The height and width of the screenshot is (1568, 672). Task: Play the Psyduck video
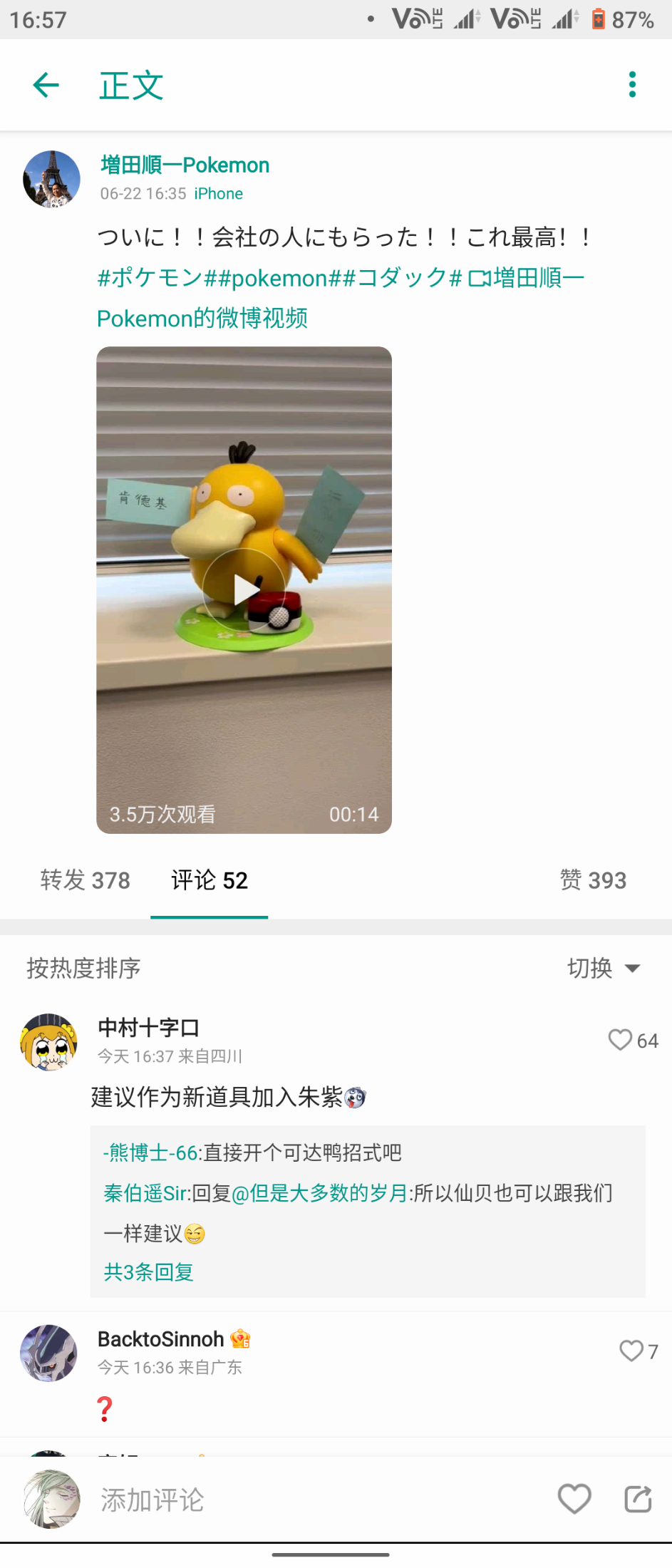coord(244,589)
